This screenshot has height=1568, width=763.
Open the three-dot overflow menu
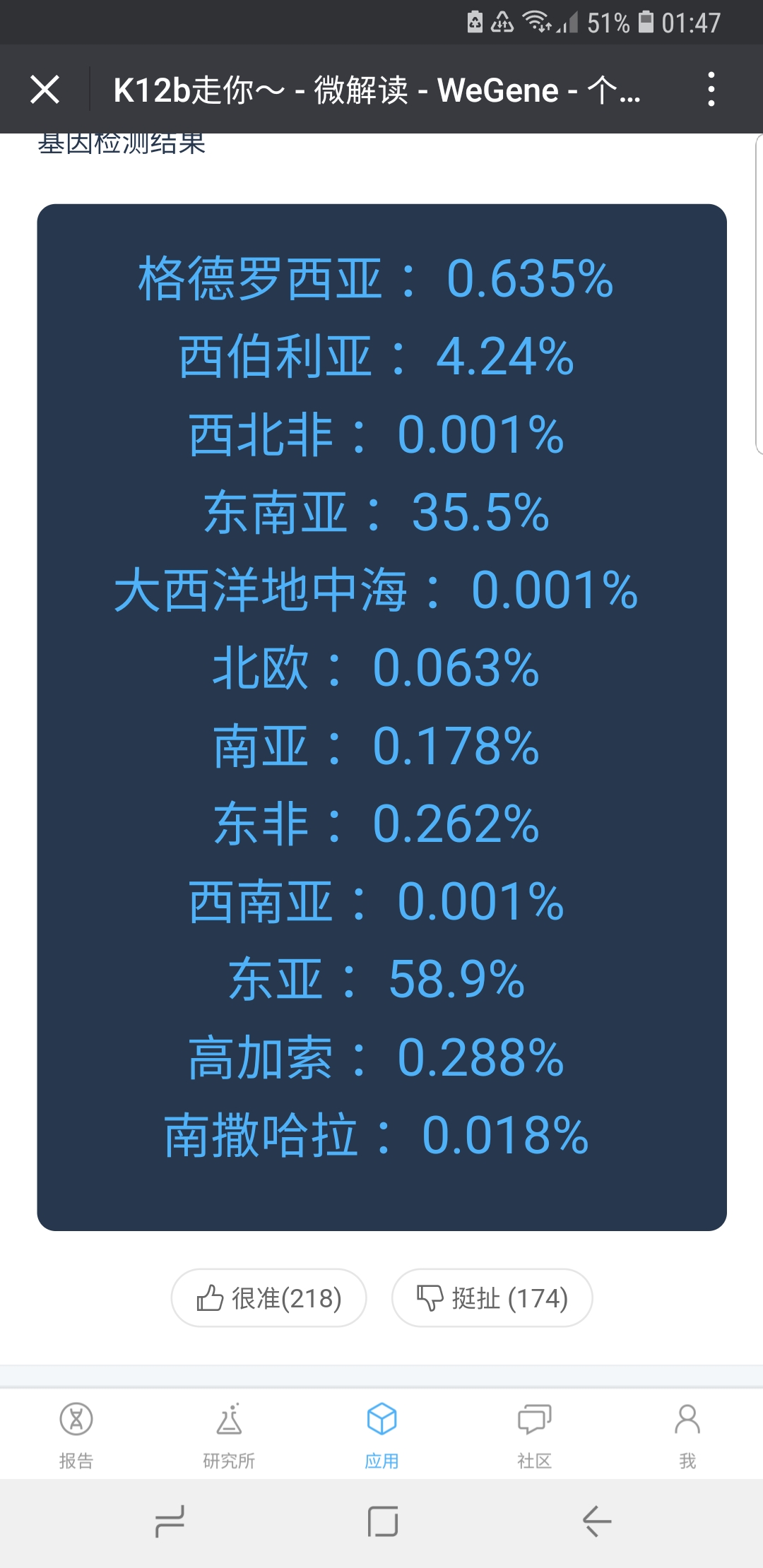click(x=711, y=90)
